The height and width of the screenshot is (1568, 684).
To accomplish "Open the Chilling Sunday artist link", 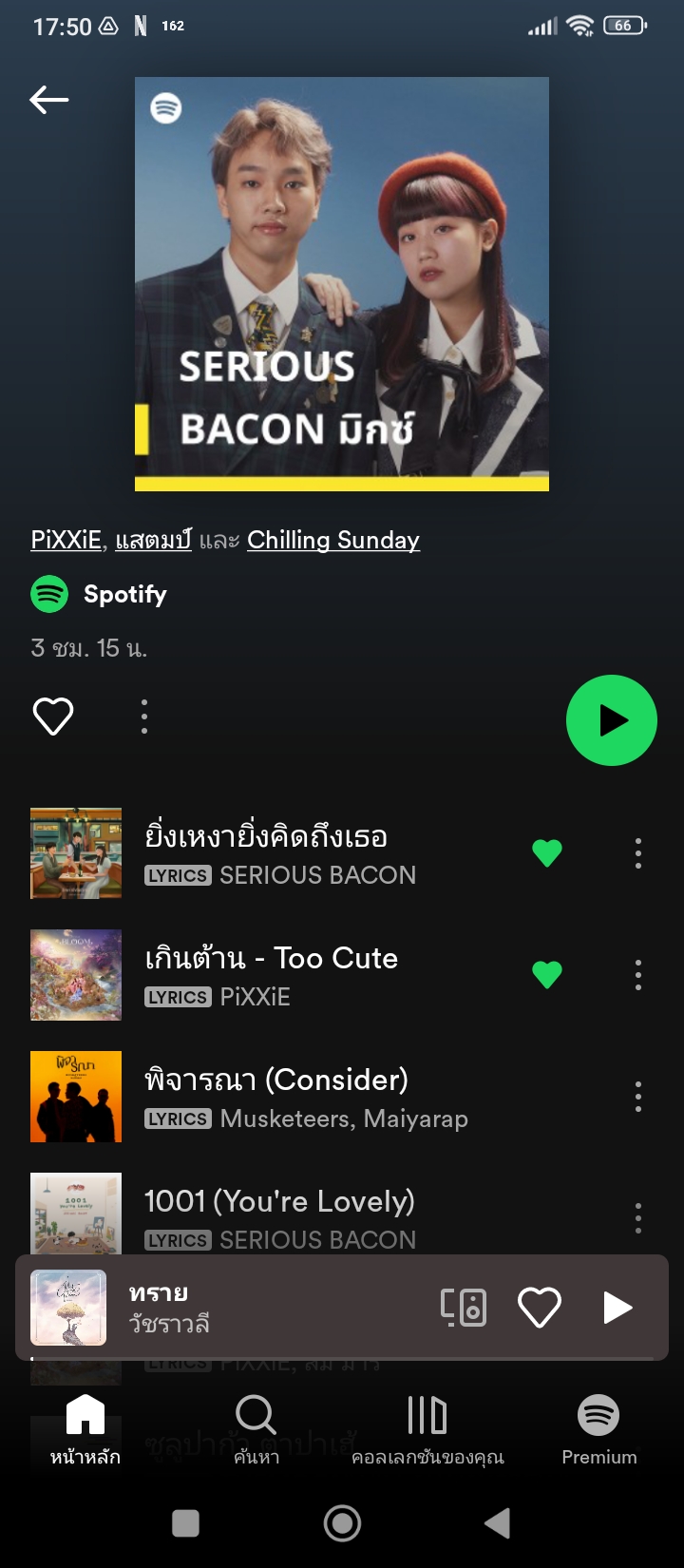I will (x=332, y=540).
